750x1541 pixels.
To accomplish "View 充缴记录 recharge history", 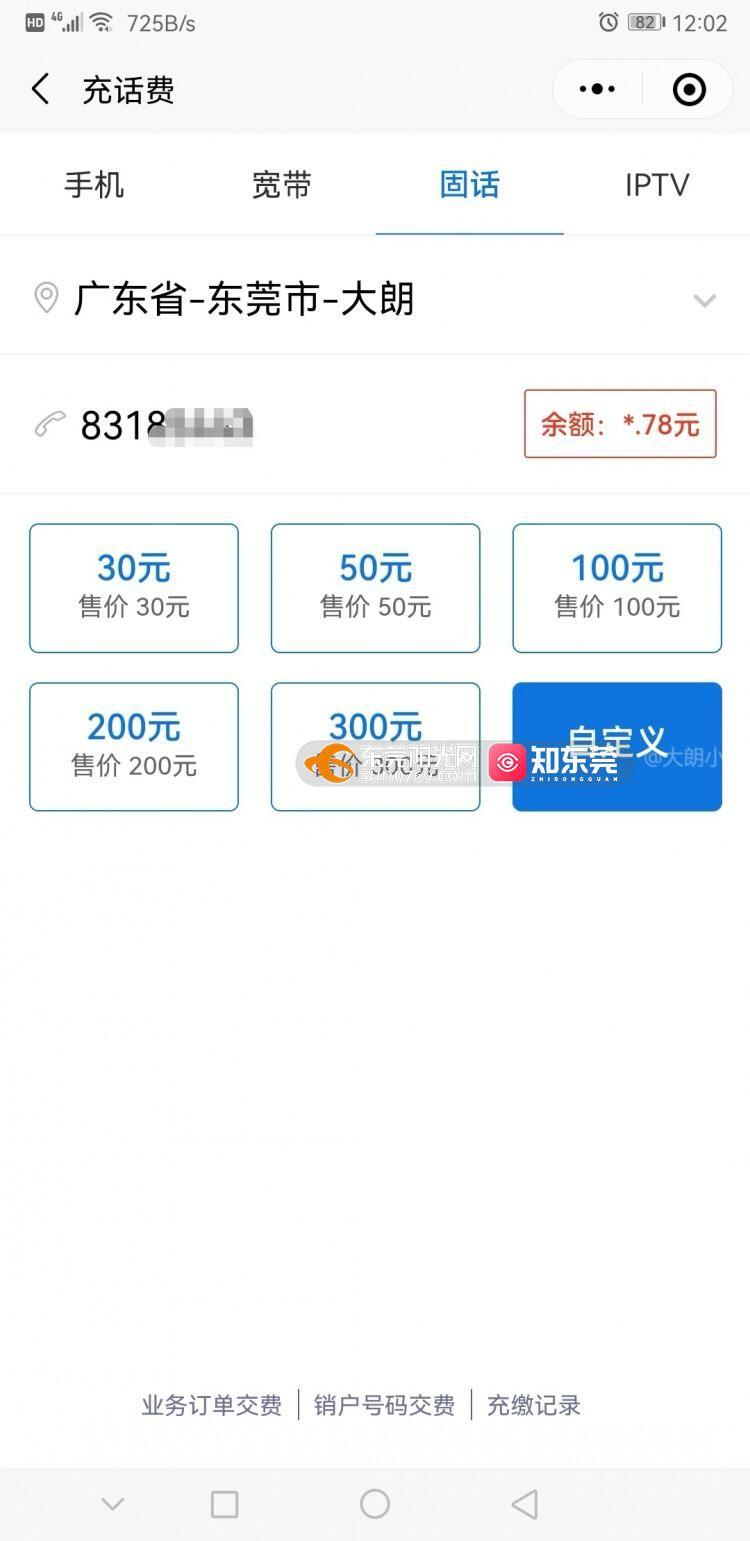I will point(534,1405).
